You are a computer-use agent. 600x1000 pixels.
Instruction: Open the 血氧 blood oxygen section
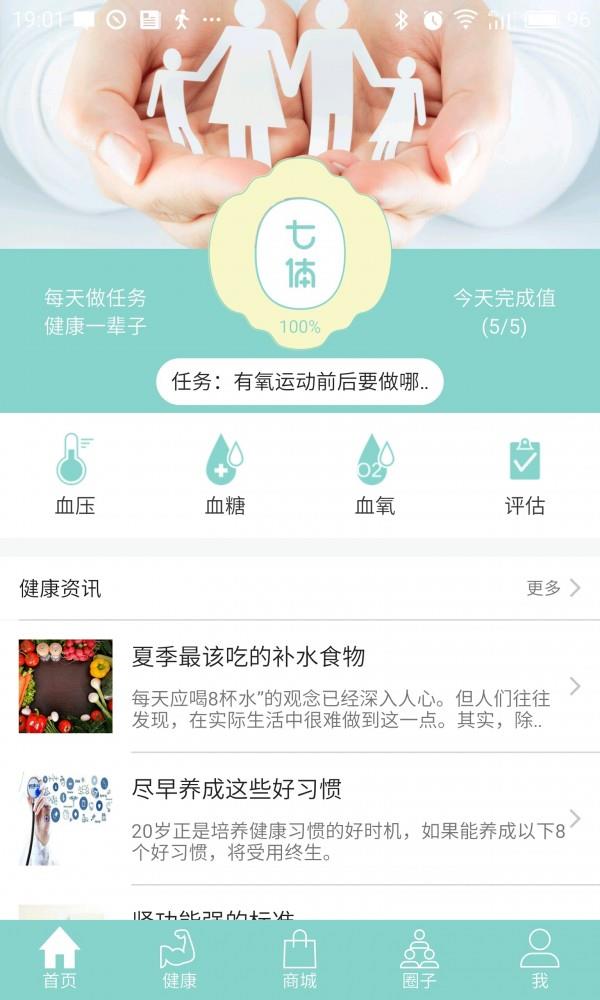coord(375,475)
